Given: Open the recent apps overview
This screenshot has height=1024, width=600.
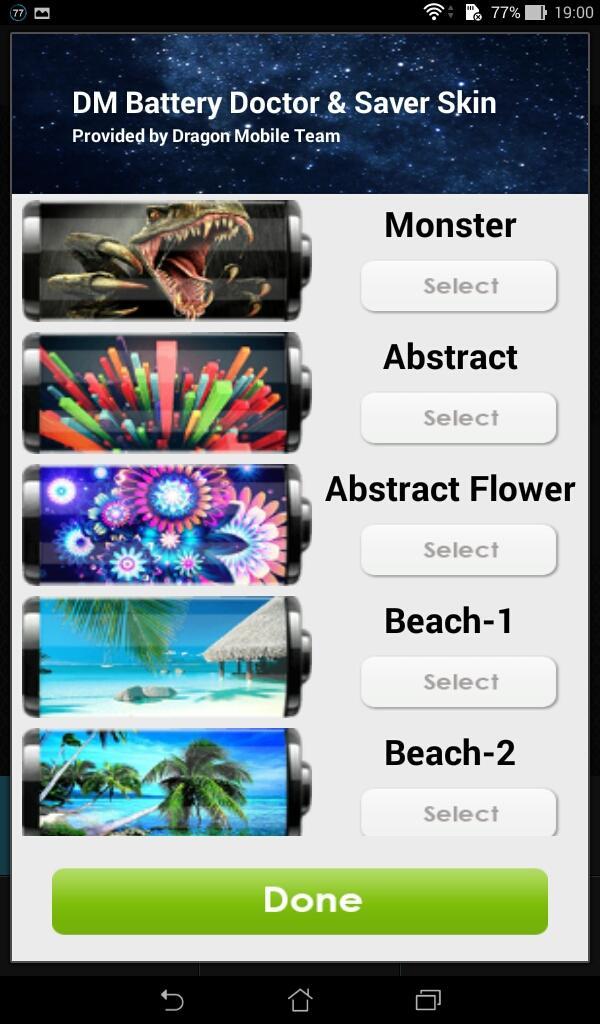Looking at the screenshot, I should [428, 999].
